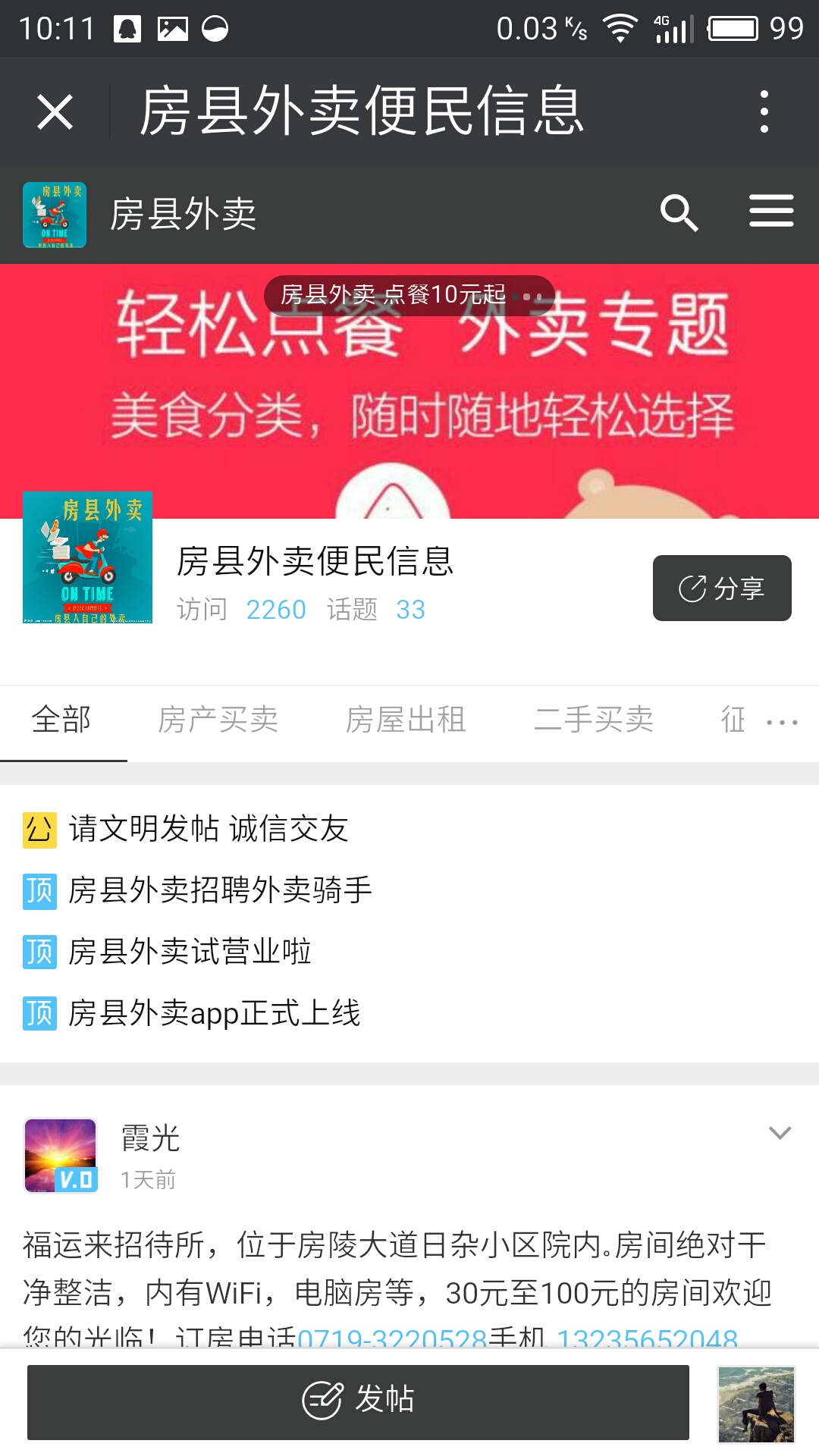Open pinned post 房县外卖试营业啦
This screenshot has width=819, height=1456.
[x=190, y=952]
